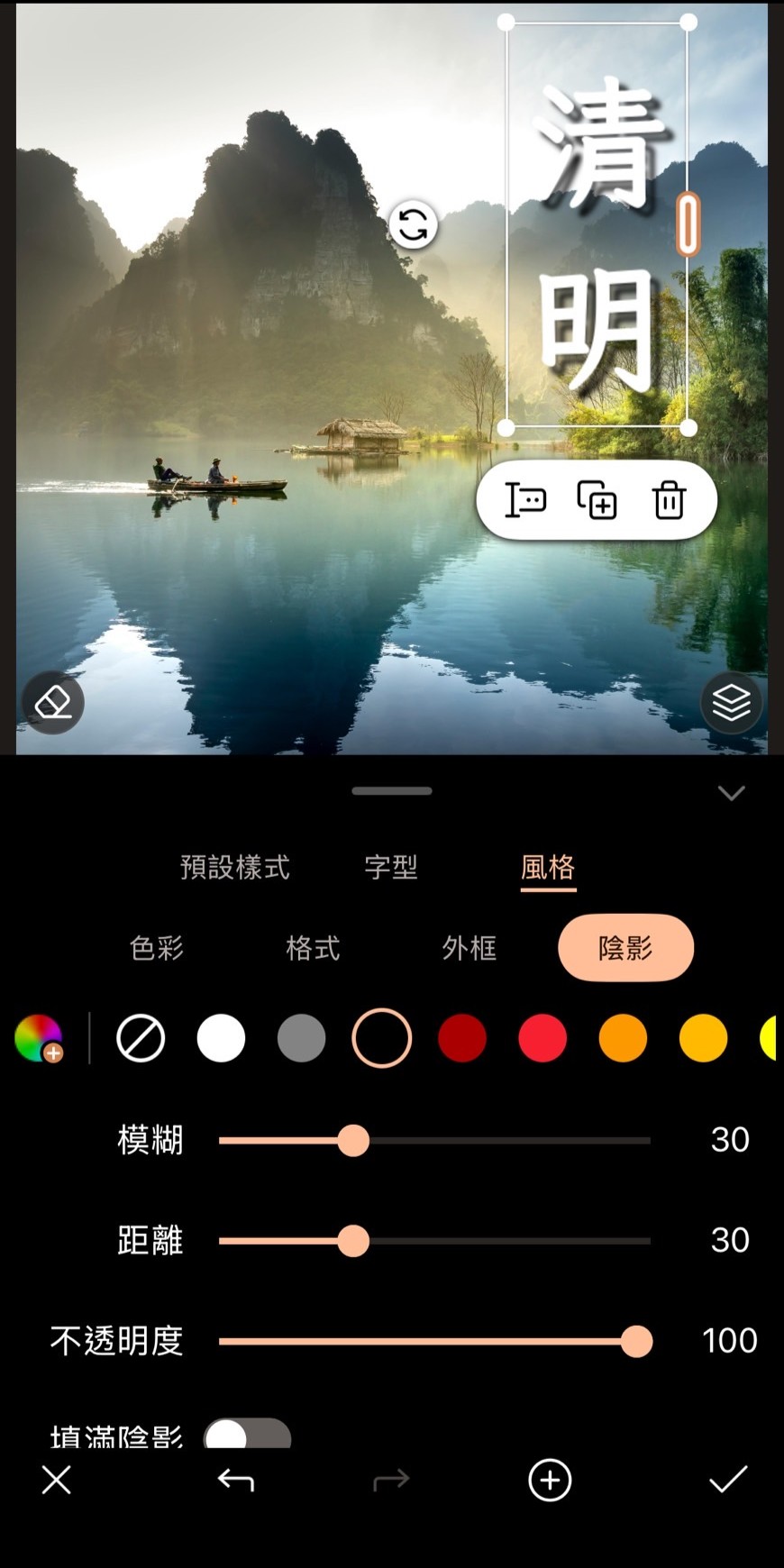Cancel editing with the X button
The height and width of the screenshot is (1568, 784).
56,1480
